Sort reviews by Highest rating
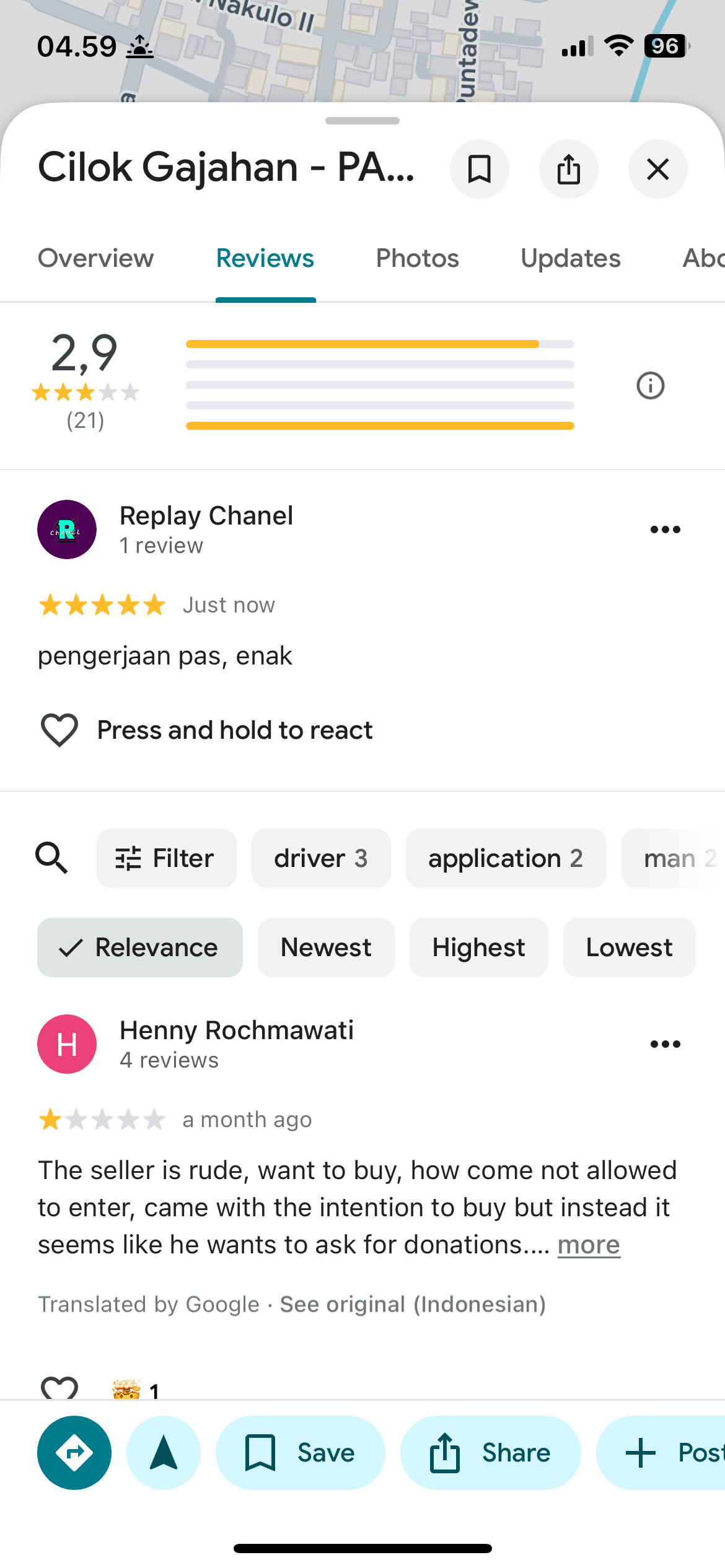The width and height of the screenshot is (725, 1568). (478, 947)
